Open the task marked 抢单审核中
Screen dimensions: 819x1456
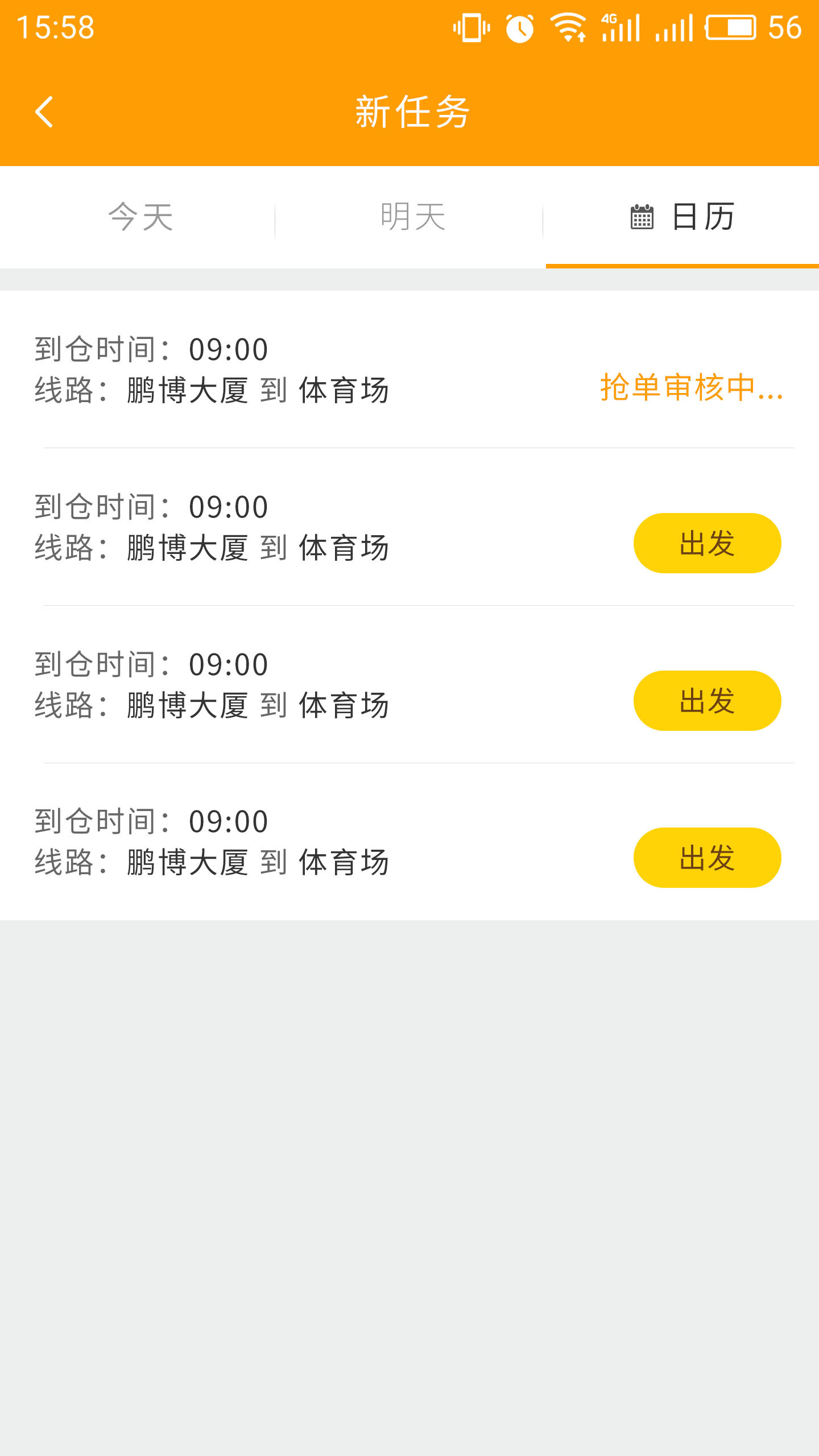coord(409,370)
